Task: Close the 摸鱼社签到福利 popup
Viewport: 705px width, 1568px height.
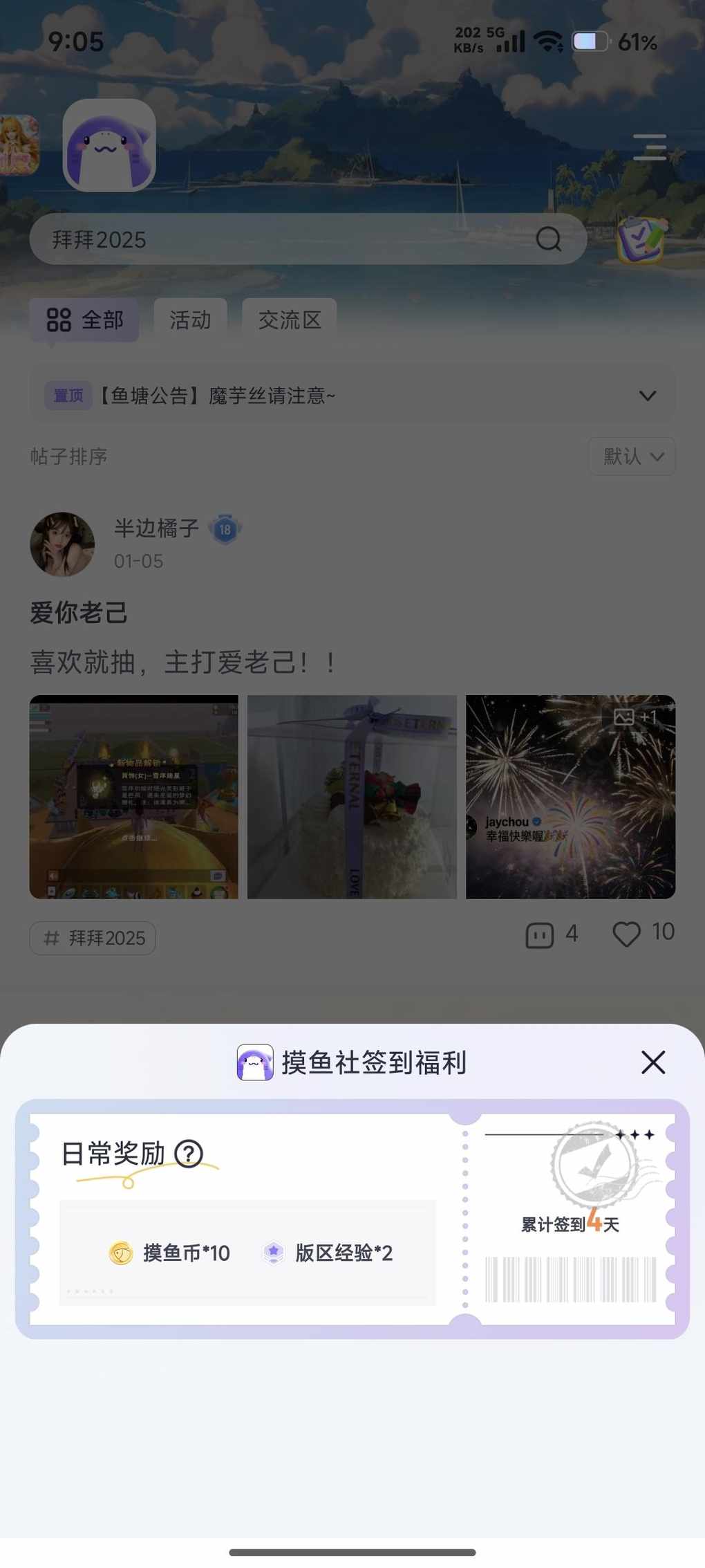Action: point(652,1062)
